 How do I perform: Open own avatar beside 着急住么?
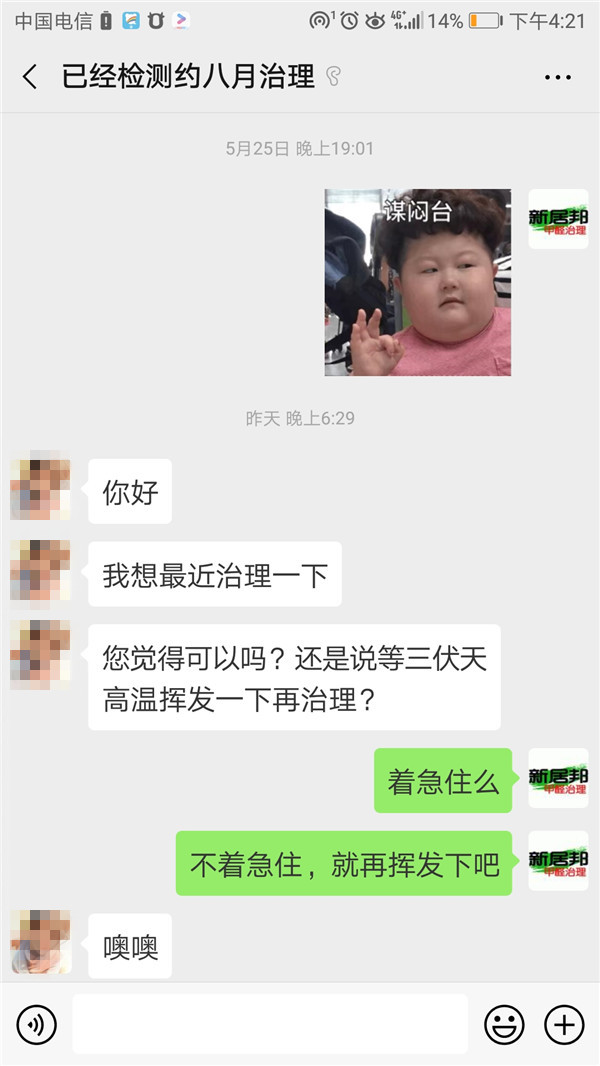pyautogui.click(x=558, y=779)
